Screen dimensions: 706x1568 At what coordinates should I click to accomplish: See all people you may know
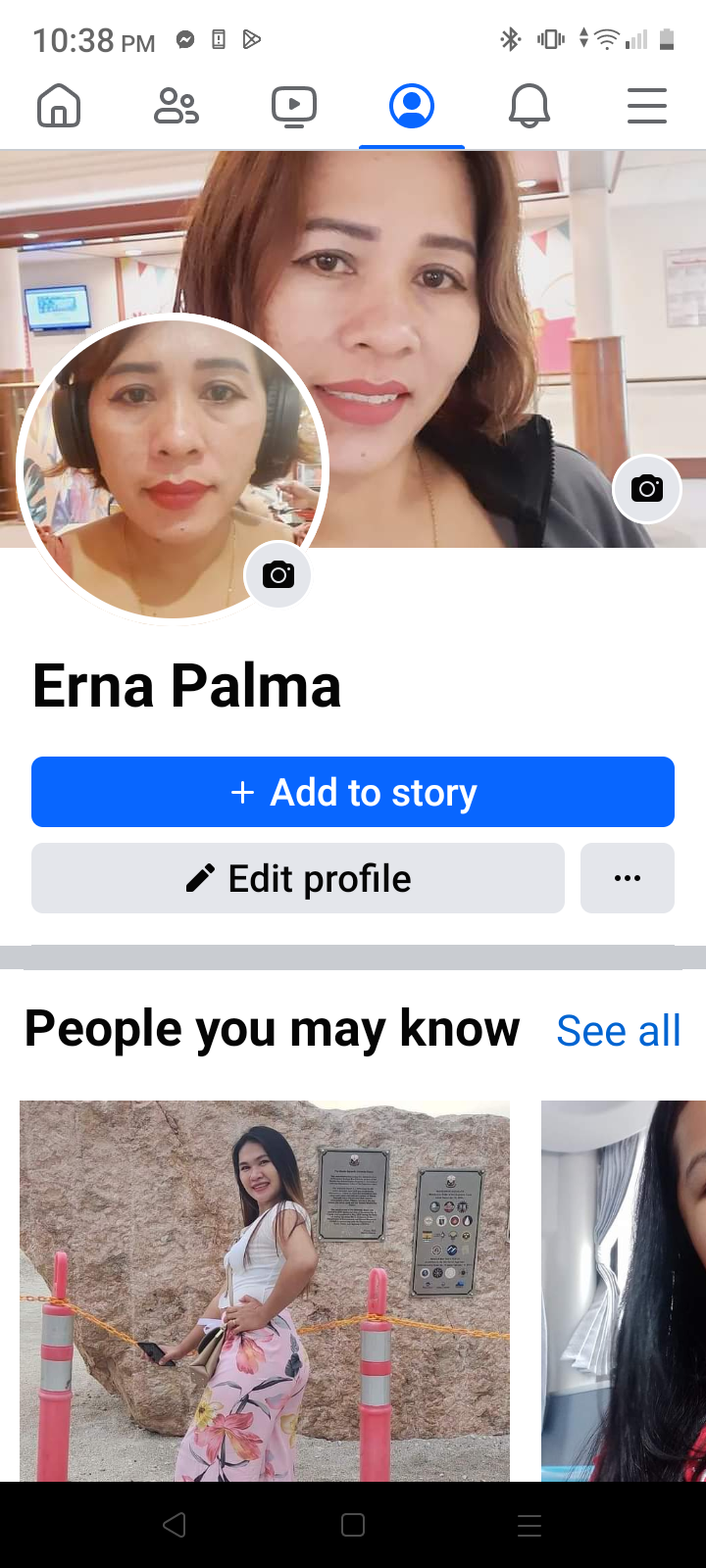point(618,1031)
